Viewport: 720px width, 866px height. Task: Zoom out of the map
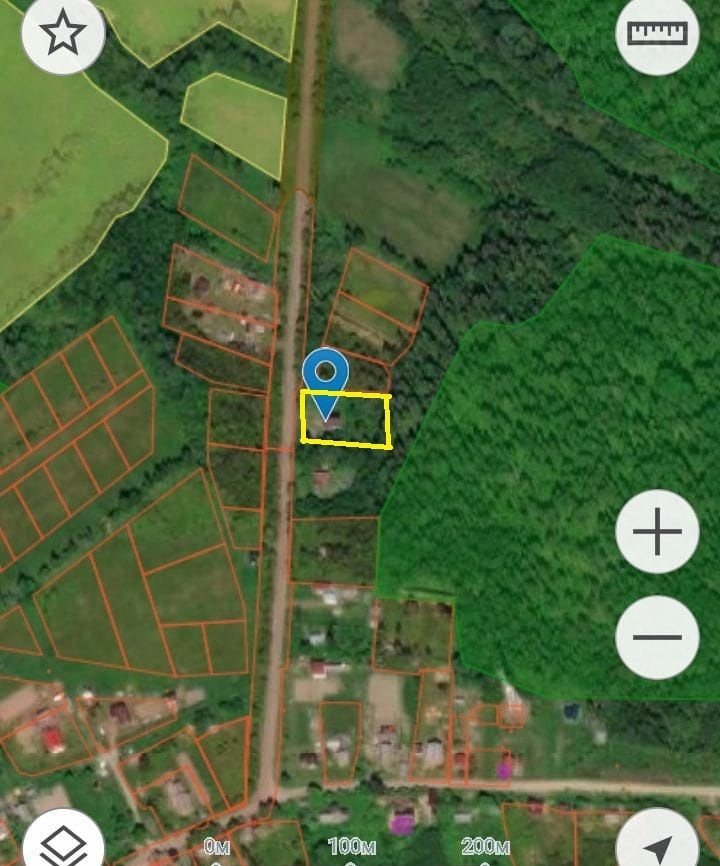coord(657,637)
